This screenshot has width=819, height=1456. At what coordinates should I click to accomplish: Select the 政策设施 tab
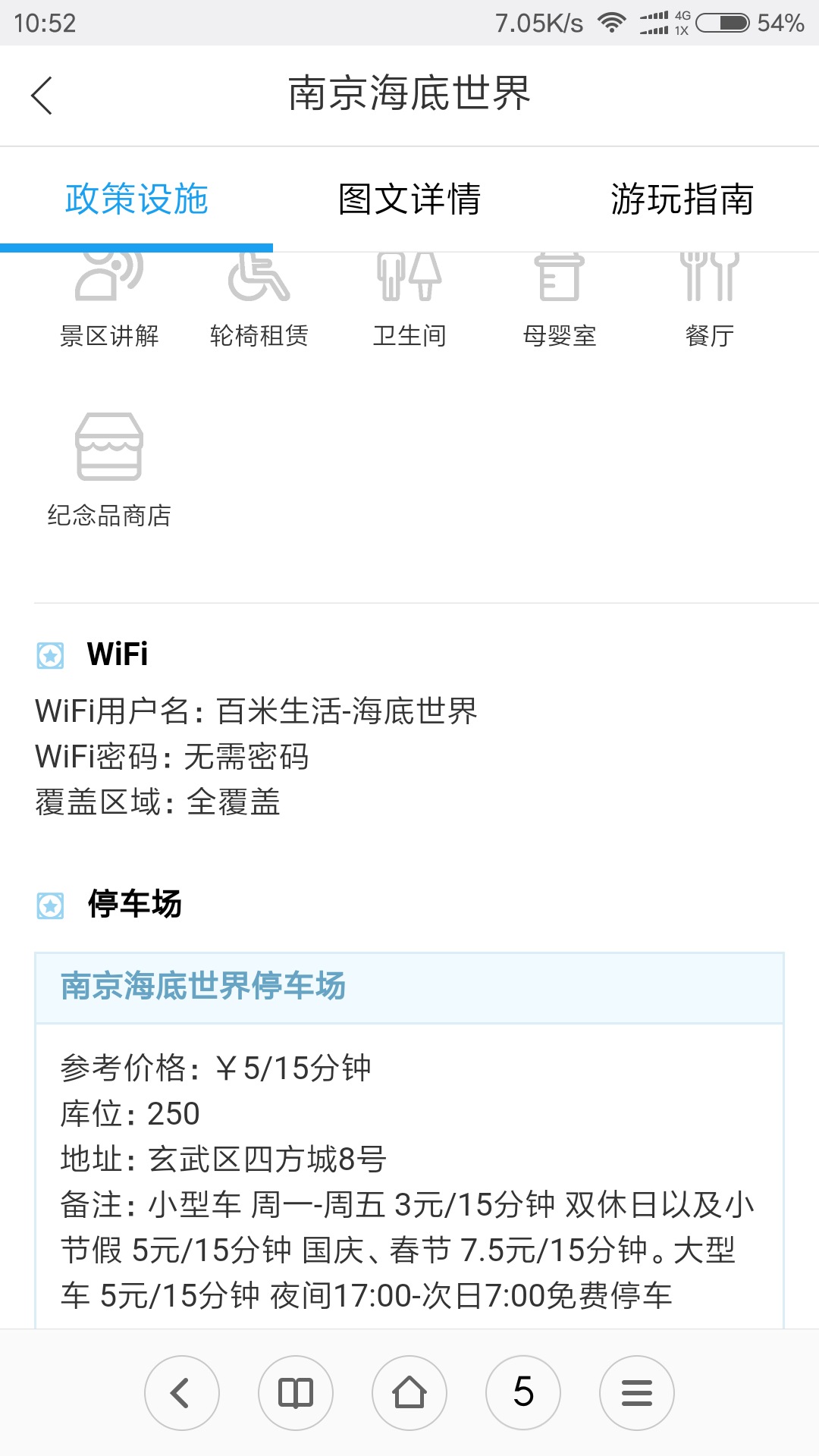pos(136,199)
